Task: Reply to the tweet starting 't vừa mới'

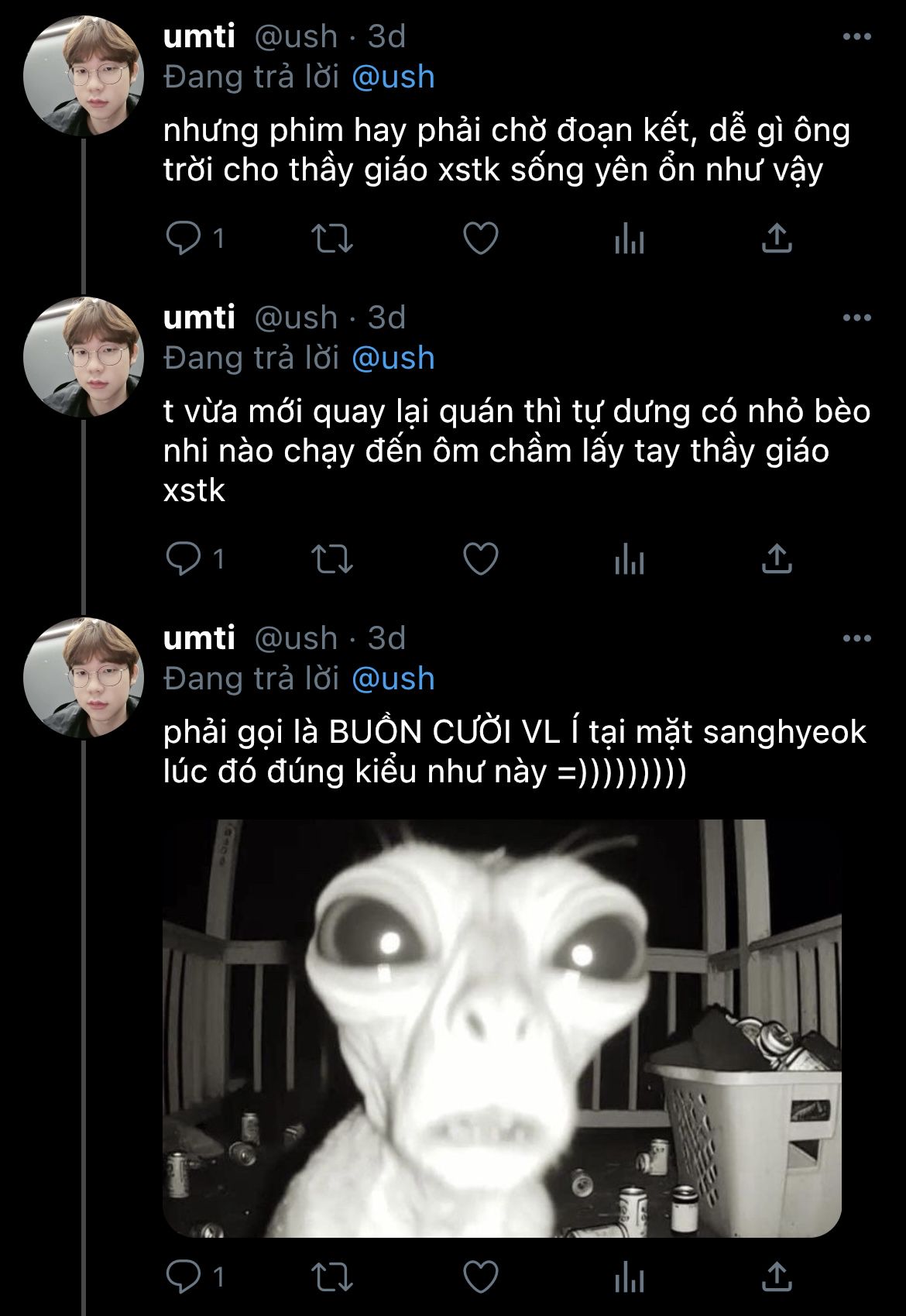Action: tap(184, 558)
